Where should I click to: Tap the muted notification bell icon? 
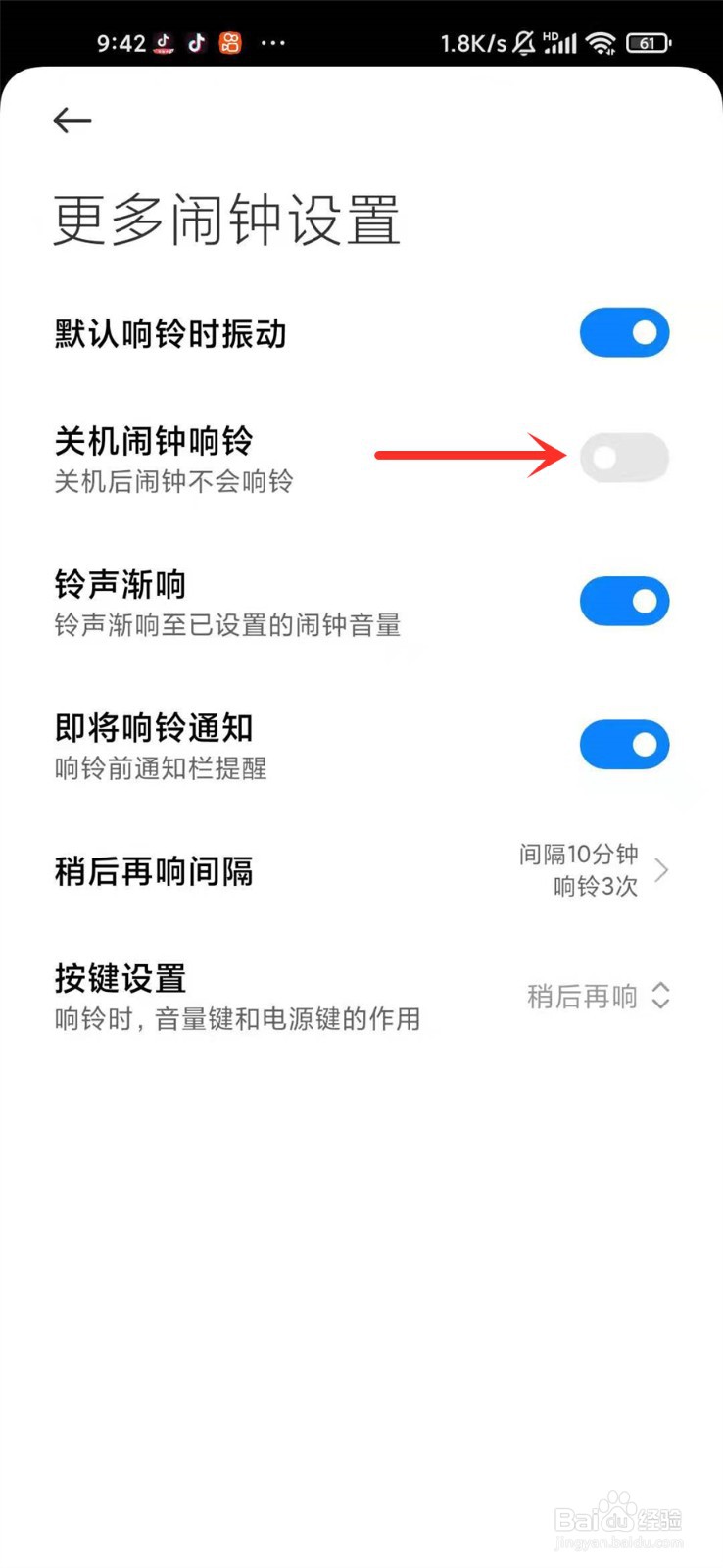click(524, 42)
